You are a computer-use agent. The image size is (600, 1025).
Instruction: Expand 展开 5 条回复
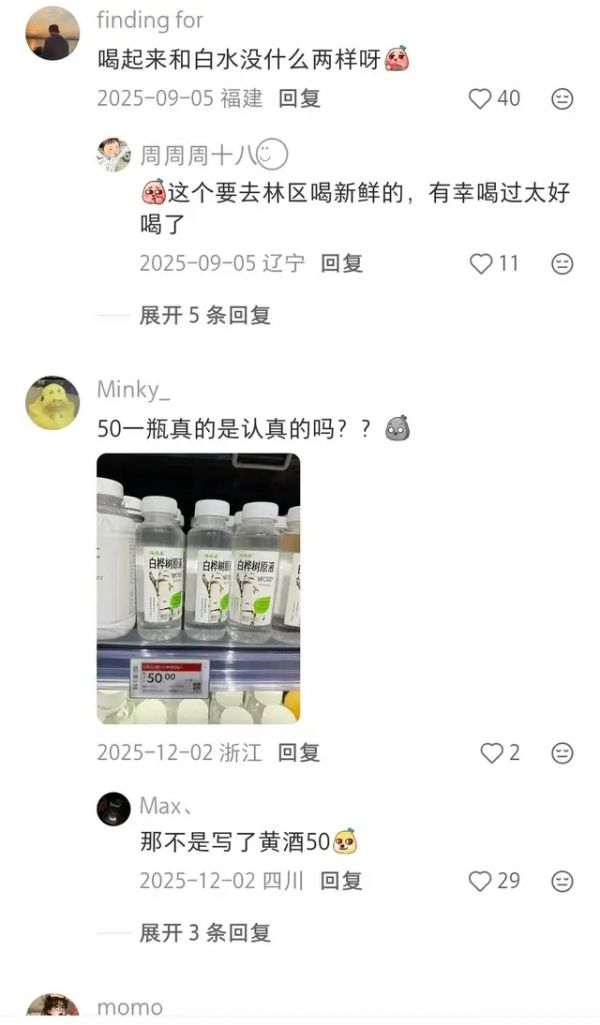205,316
